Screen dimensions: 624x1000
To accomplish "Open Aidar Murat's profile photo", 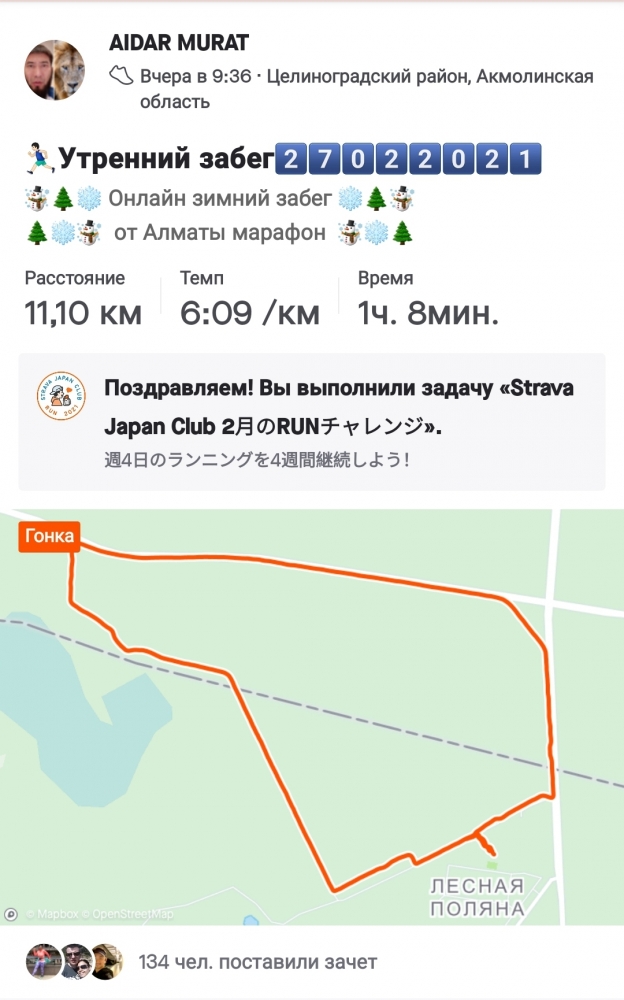I will tap(54, 71).
